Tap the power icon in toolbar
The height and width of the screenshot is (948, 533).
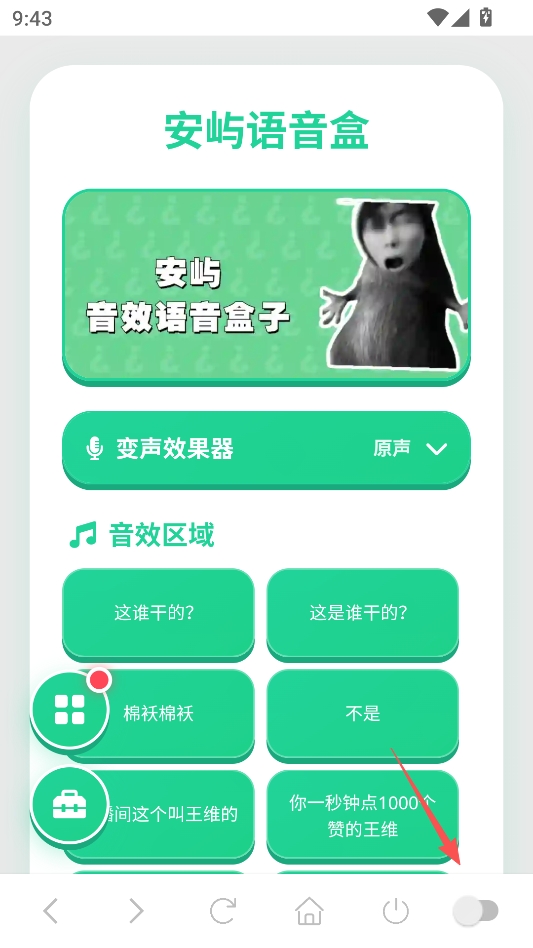pyautogui.click(x=396, y=911)
